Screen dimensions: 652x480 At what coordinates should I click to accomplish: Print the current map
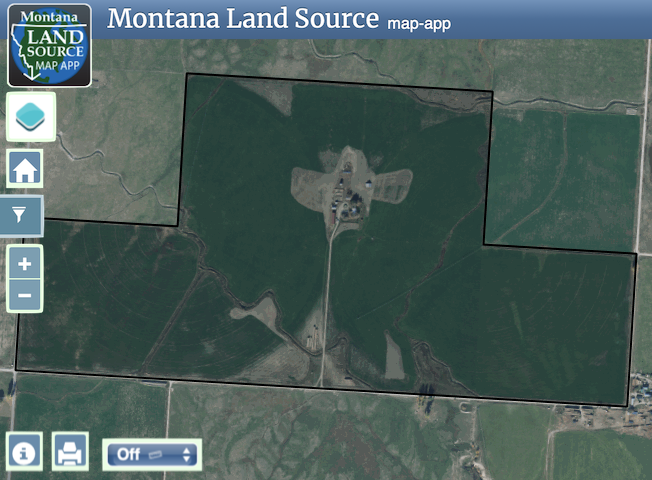tap(70, 452)
